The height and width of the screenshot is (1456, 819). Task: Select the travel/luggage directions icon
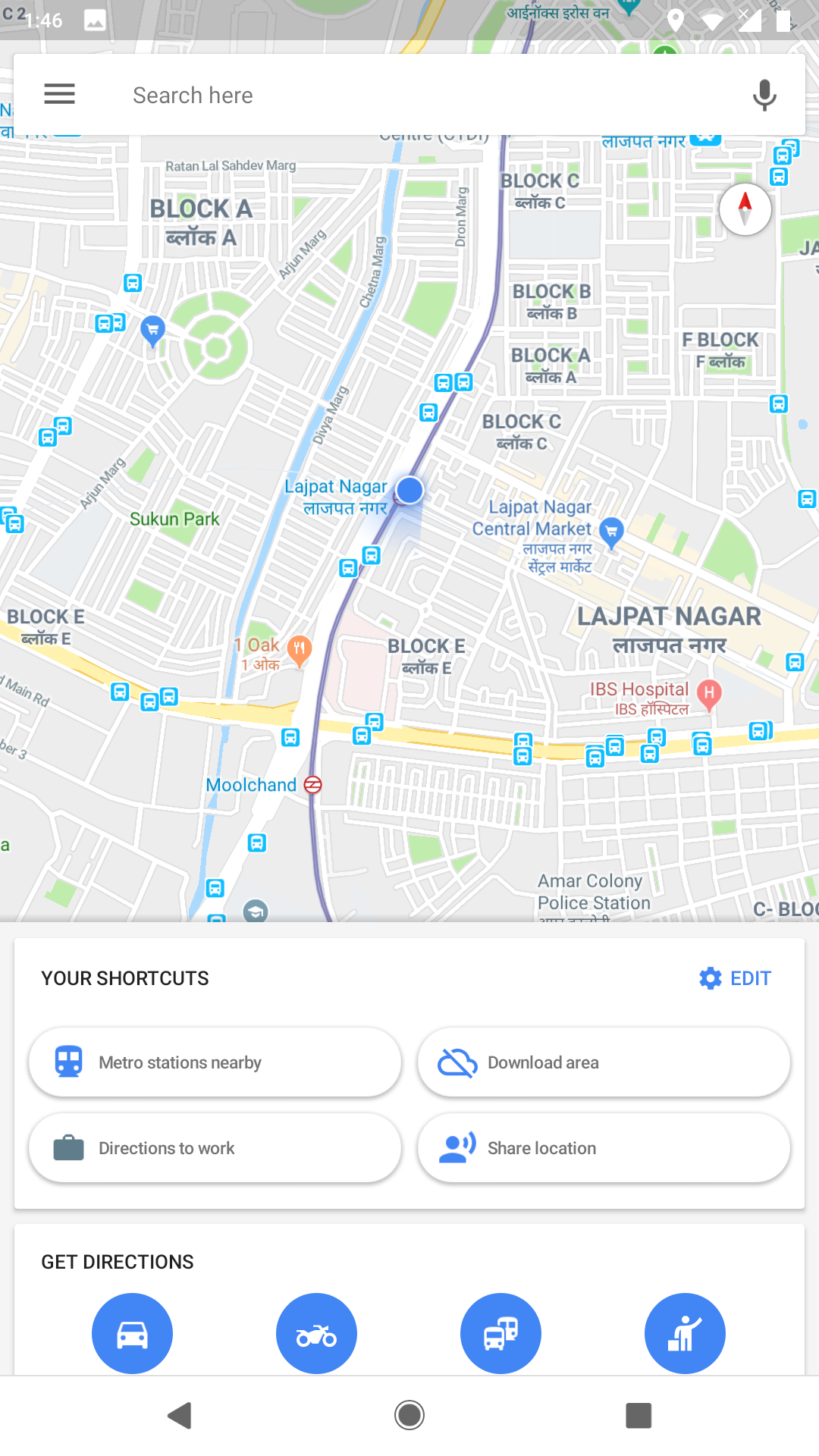point(685,1333)
